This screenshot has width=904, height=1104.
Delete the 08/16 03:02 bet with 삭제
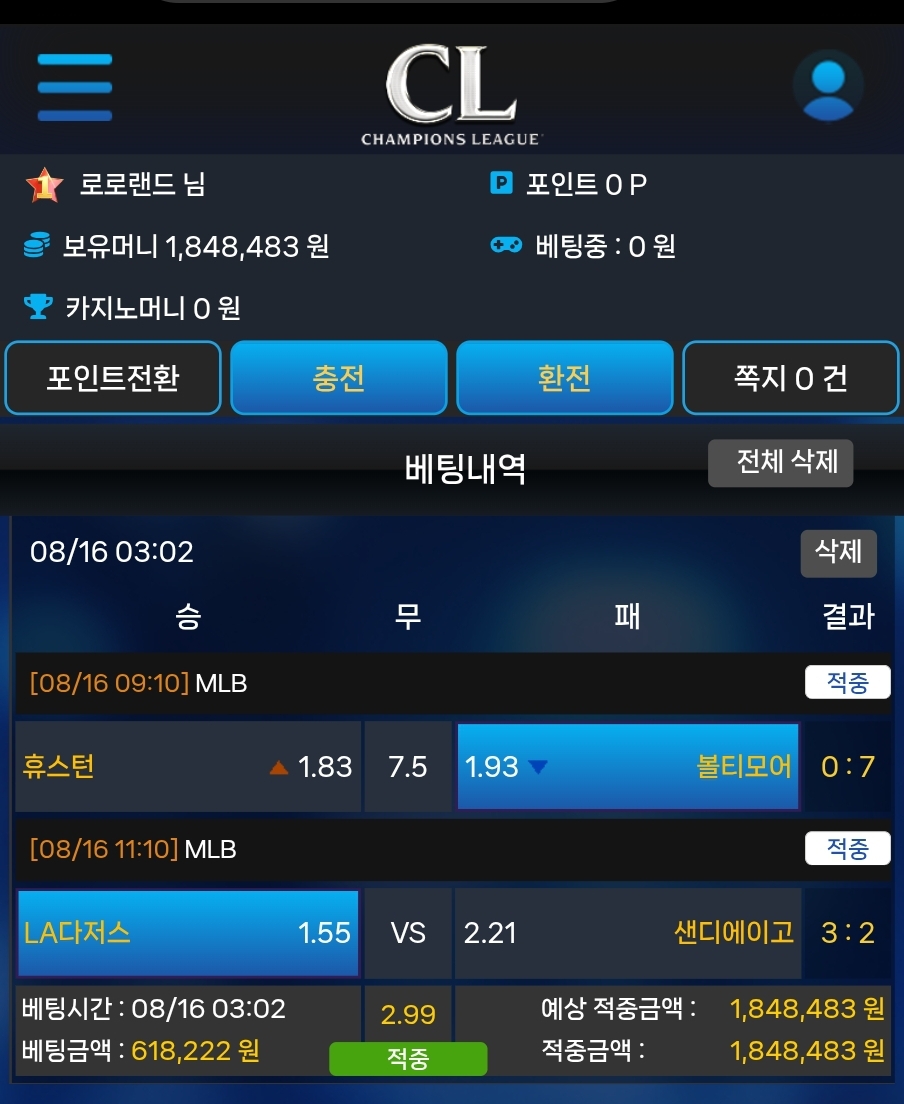[838, 553]
